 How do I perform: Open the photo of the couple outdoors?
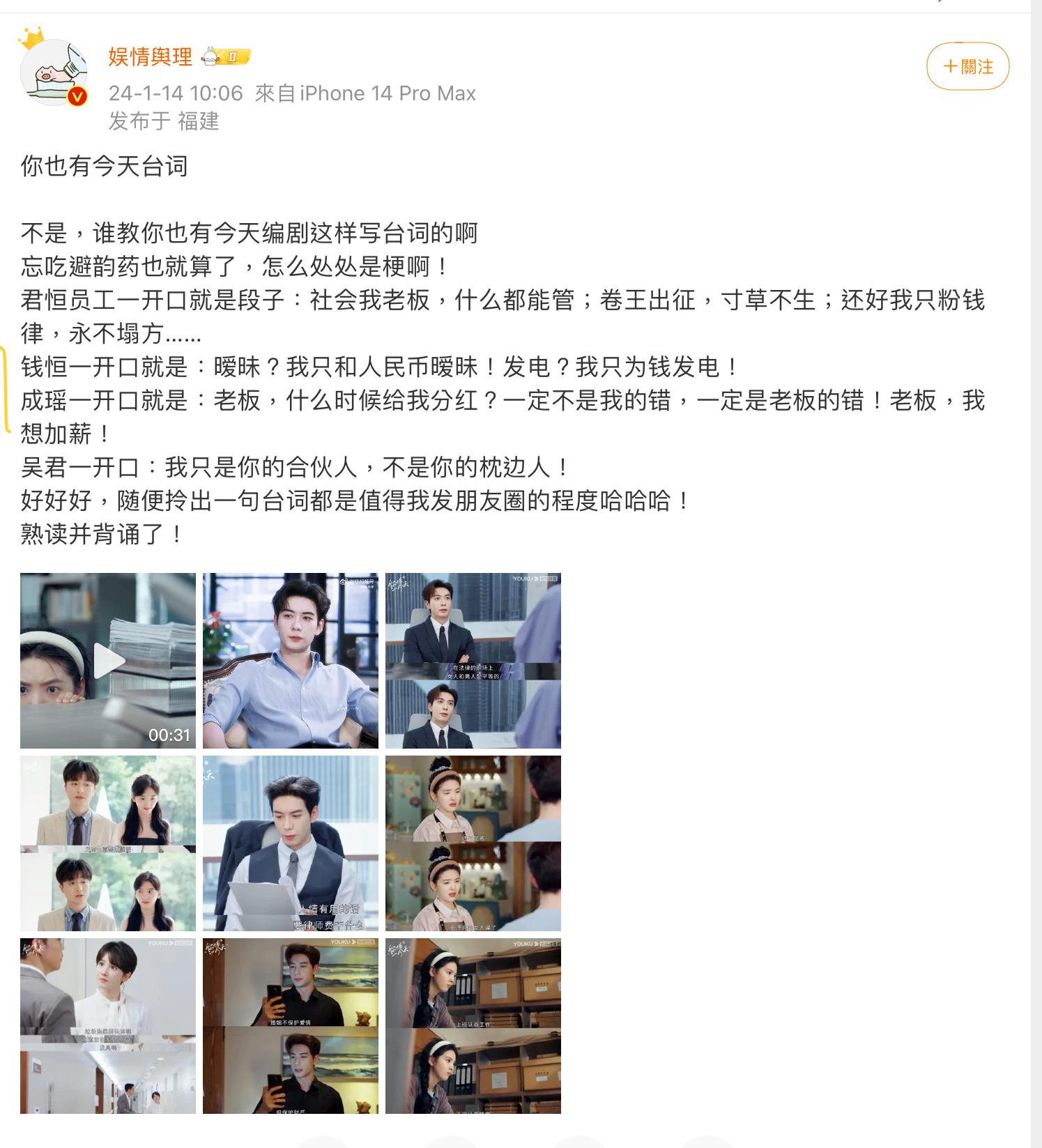point(108,843)
